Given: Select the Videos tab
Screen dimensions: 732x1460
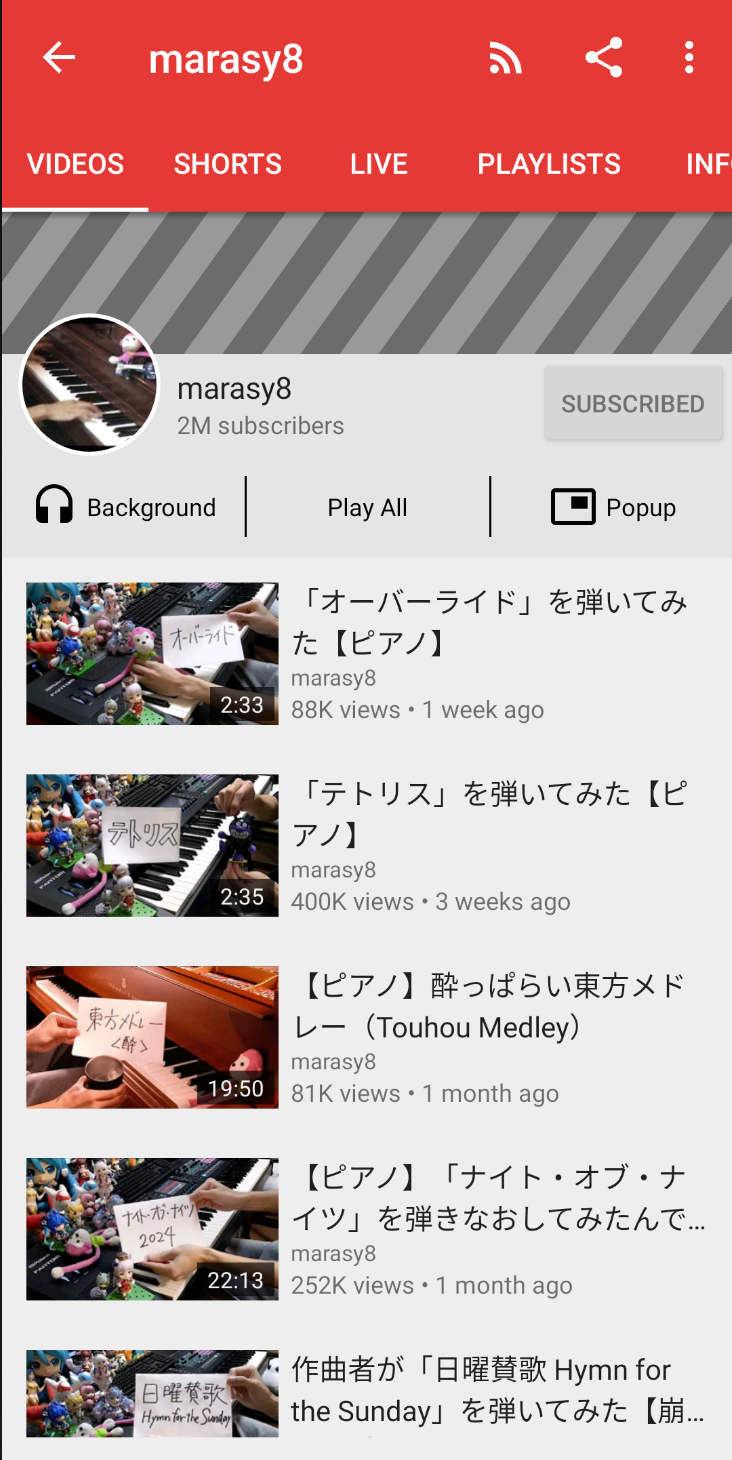Looking at the screenshot, I should coord(75,164).
